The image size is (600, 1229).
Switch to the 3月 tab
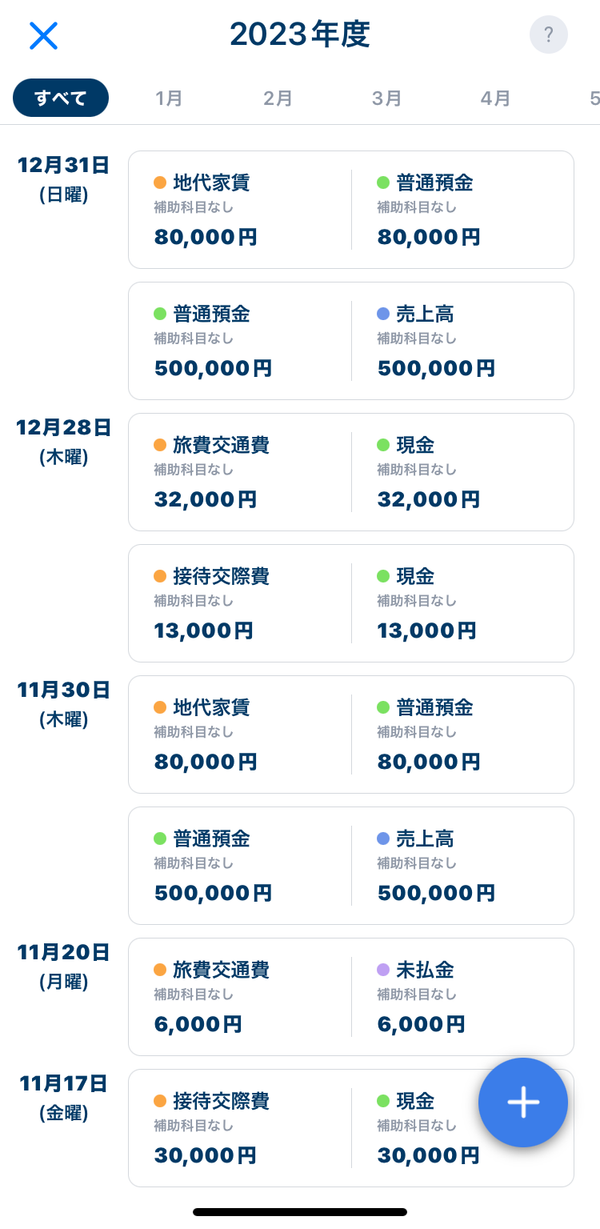386,98
